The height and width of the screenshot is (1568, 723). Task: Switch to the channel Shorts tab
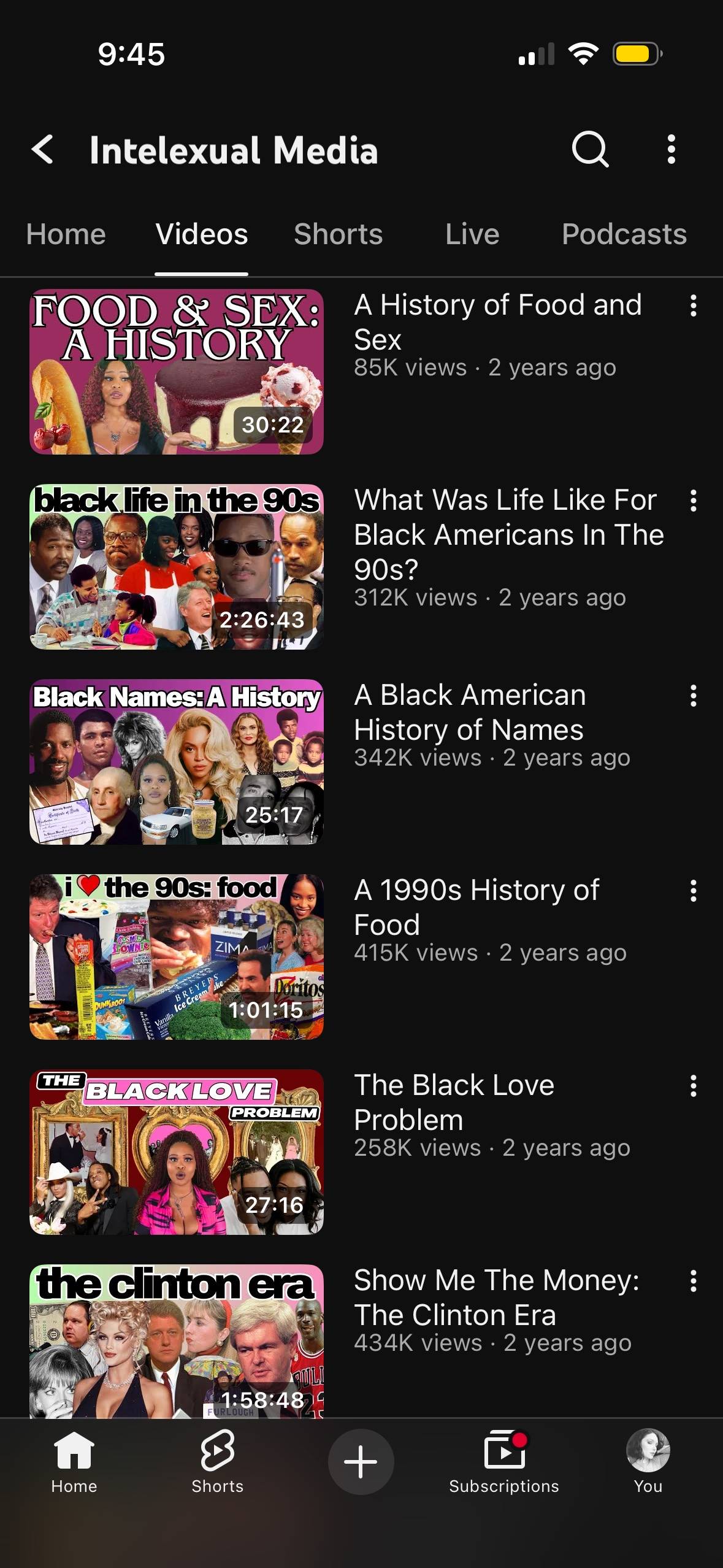338,234
